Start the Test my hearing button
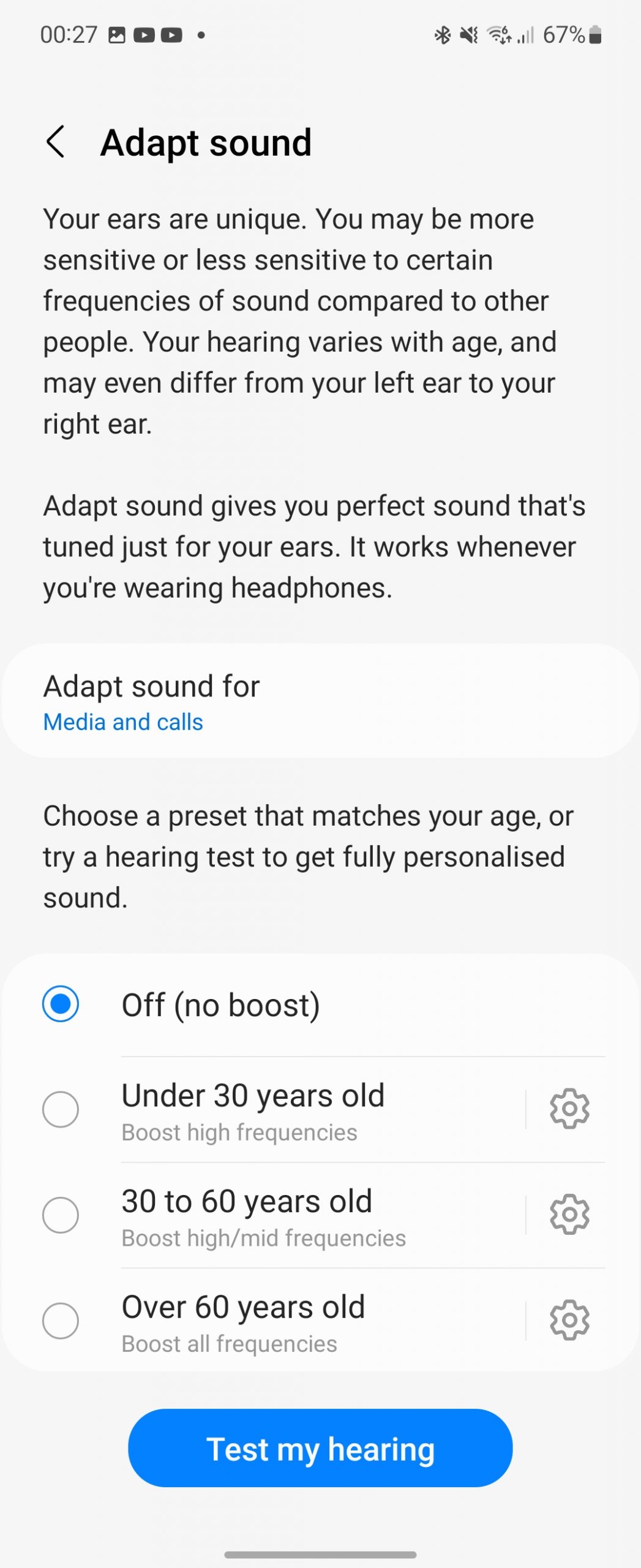This screenshot has height=1568, width=641. 320,1448
